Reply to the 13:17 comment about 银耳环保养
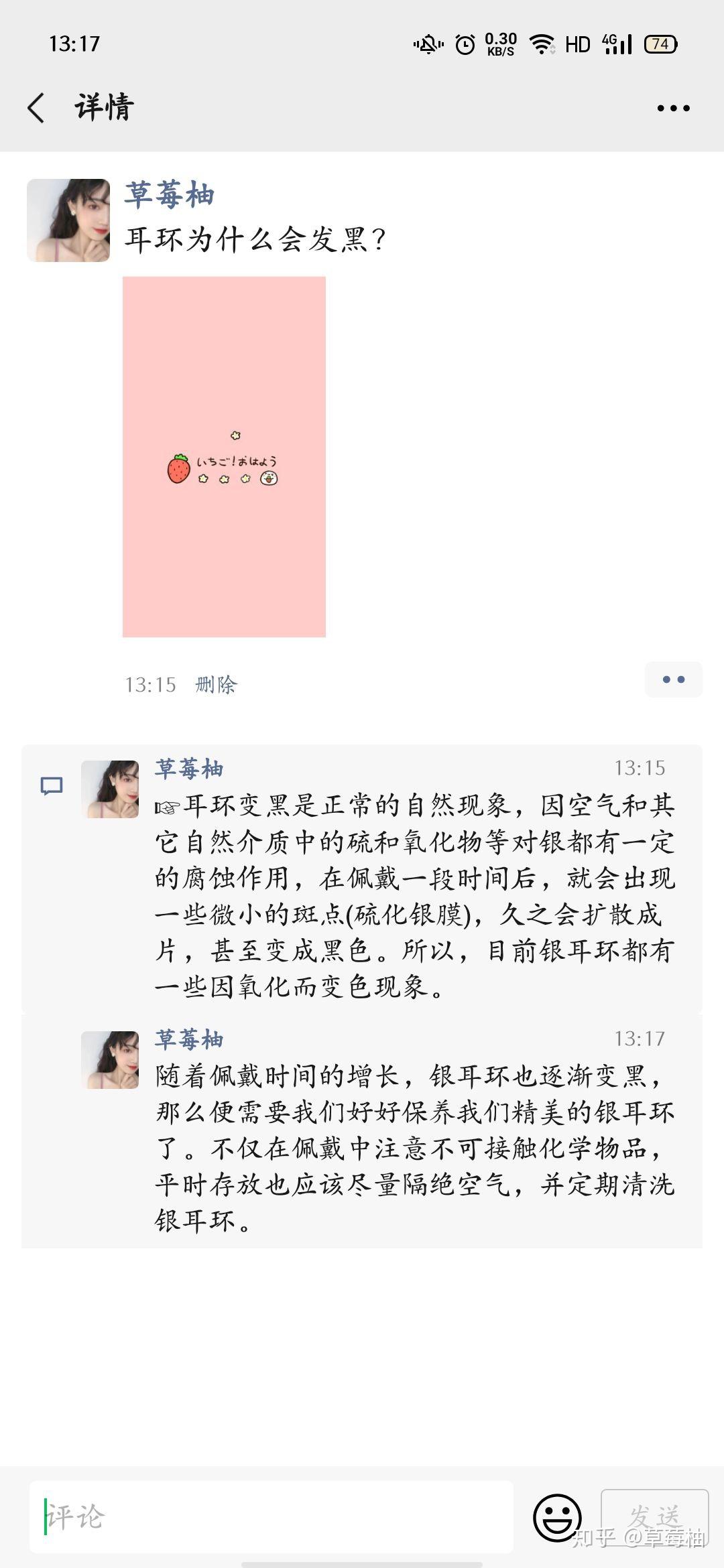The height and width of the screenshot is (1568, 724). click(x=414, y=1148)
